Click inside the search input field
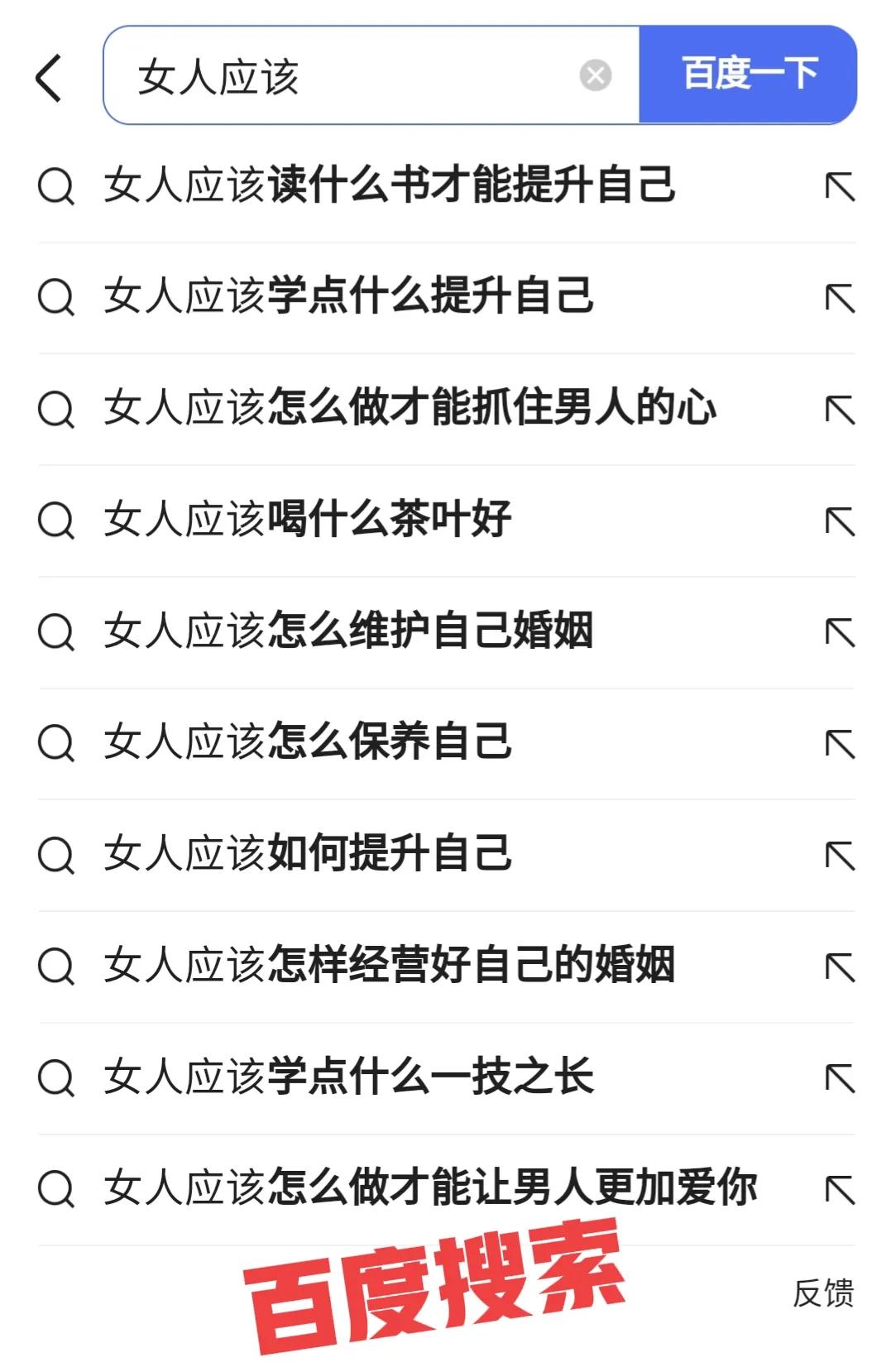Image resolution: width=891 pixels, height=1372 pixels. tap(331, 75)
